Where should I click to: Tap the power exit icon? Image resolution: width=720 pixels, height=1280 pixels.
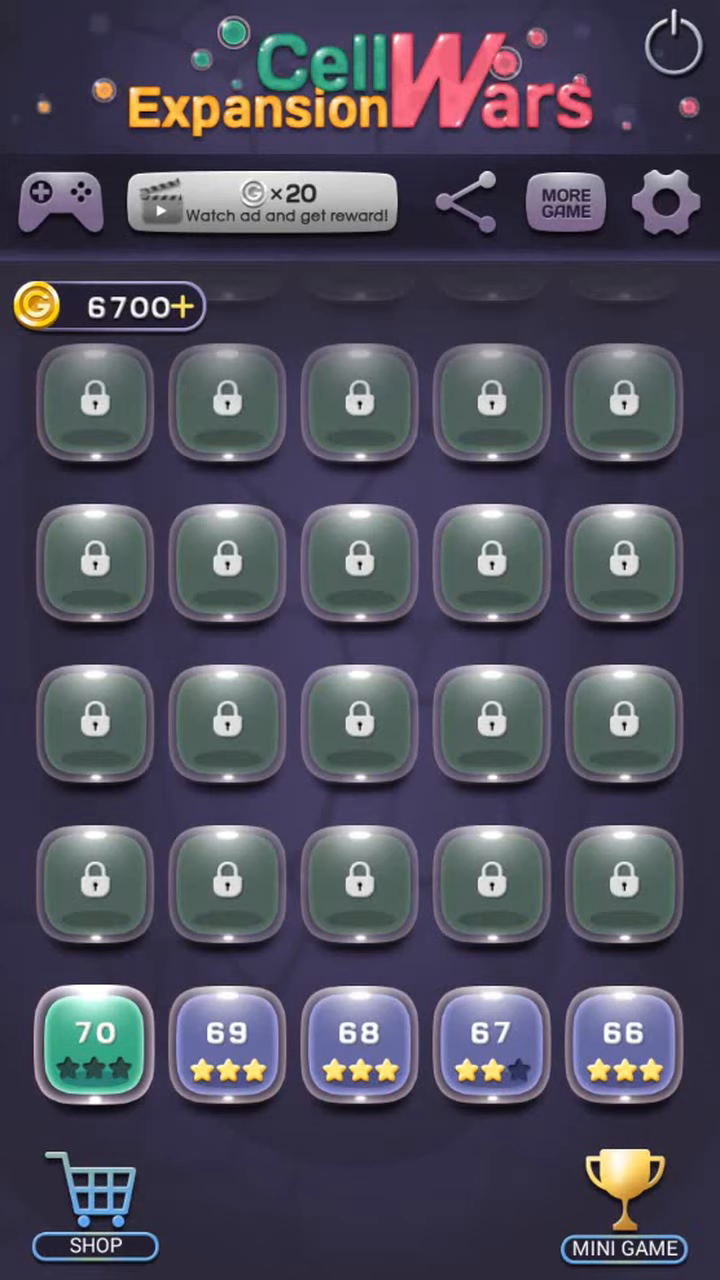673,43
